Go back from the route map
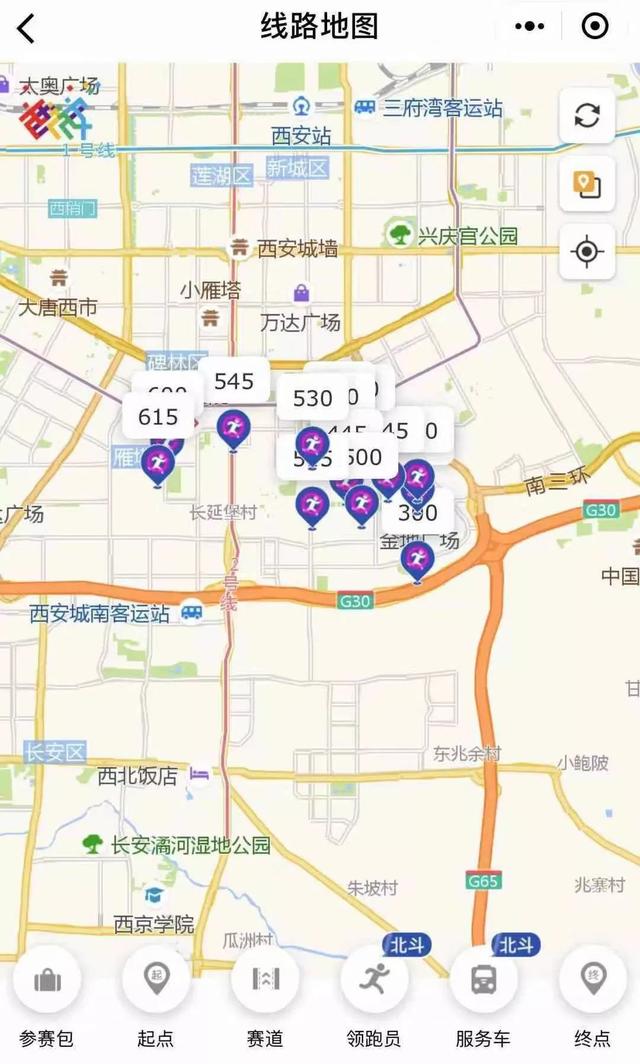 point(26,28)
